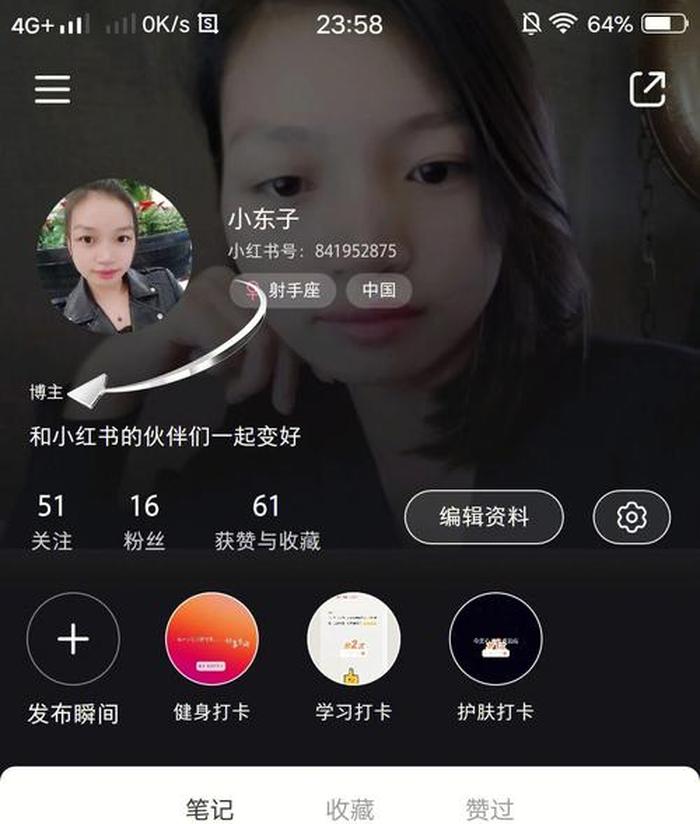Screen dimensions: 700x824
Task: Tap the 中国 location chip
Action: pos(379,291)
